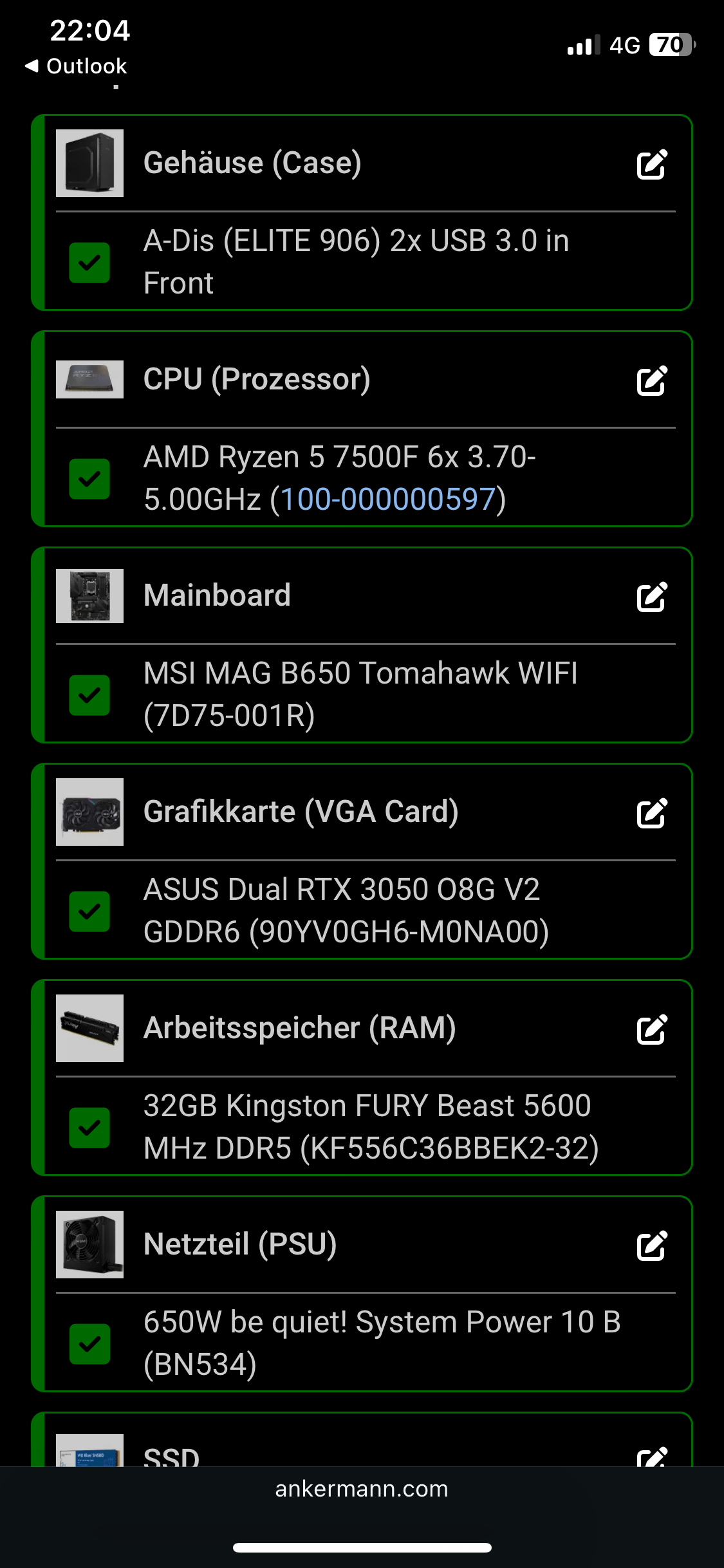Edit the Gehäuse (Case) selection
The height and width of the screenshot is (1568, 724).
(652, 165)
